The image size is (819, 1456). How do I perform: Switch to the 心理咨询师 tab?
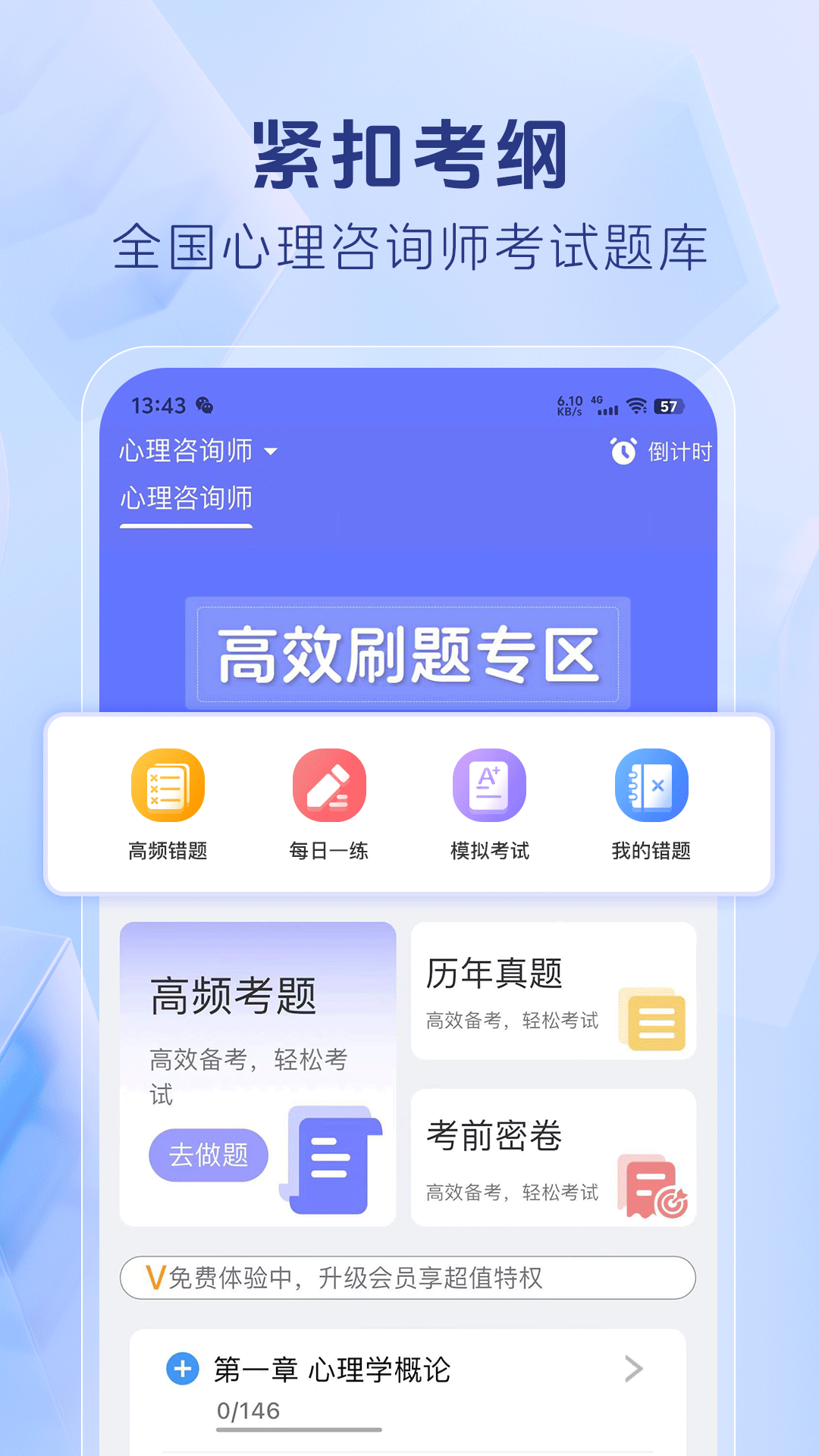(x=187, y=498)
